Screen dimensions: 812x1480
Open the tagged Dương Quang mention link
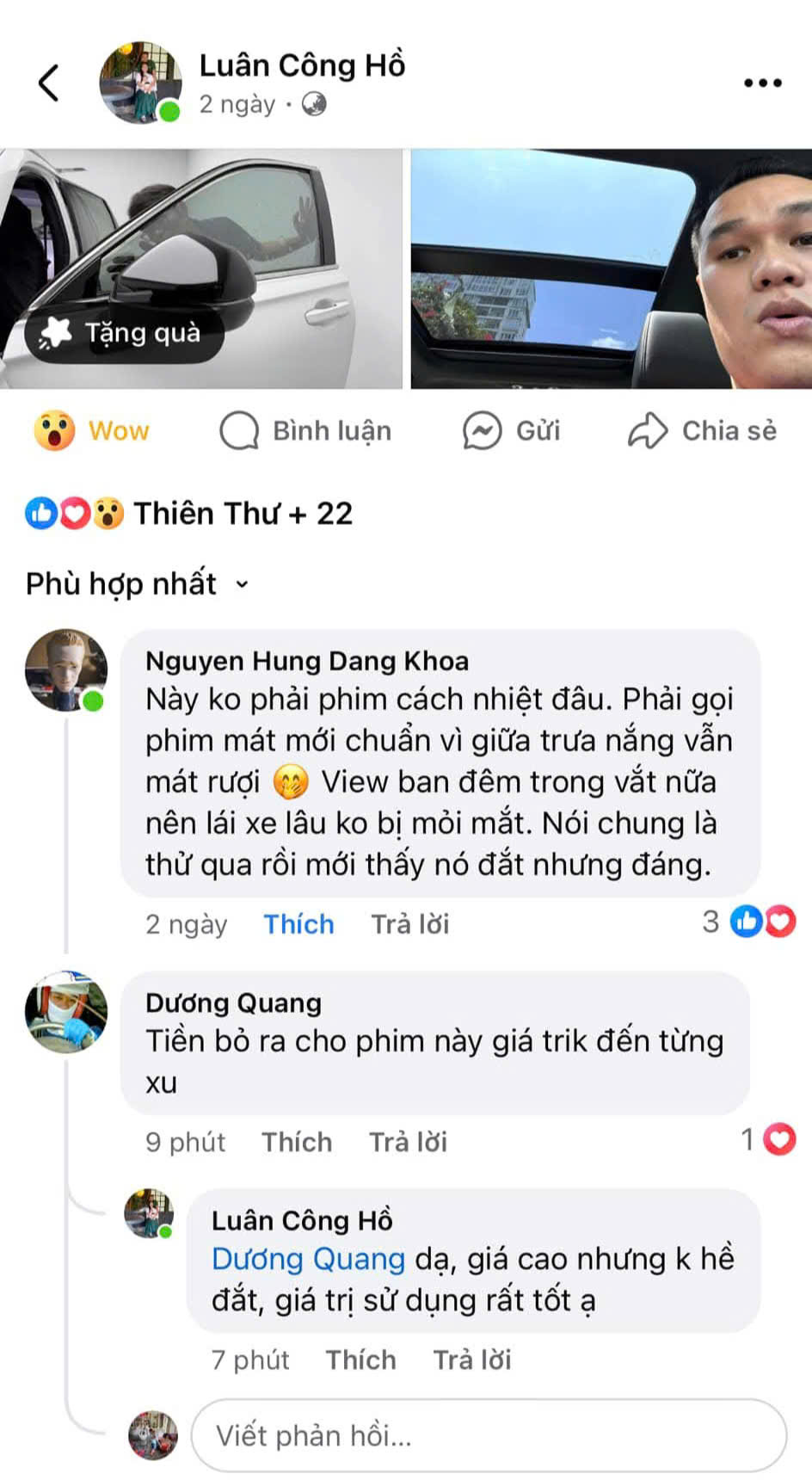coord(308,1259)
